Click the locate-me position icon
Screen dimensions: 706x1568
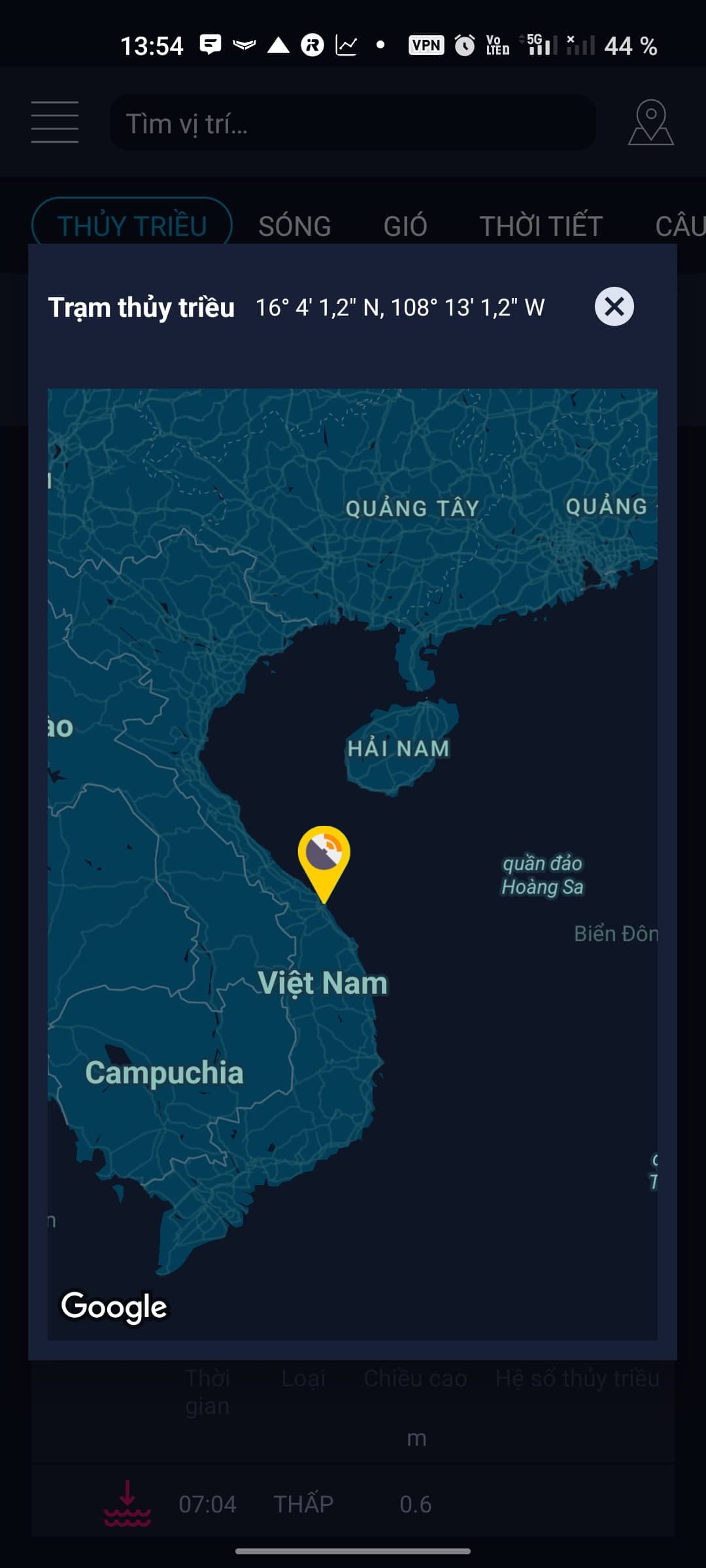(x=650, y=122)
